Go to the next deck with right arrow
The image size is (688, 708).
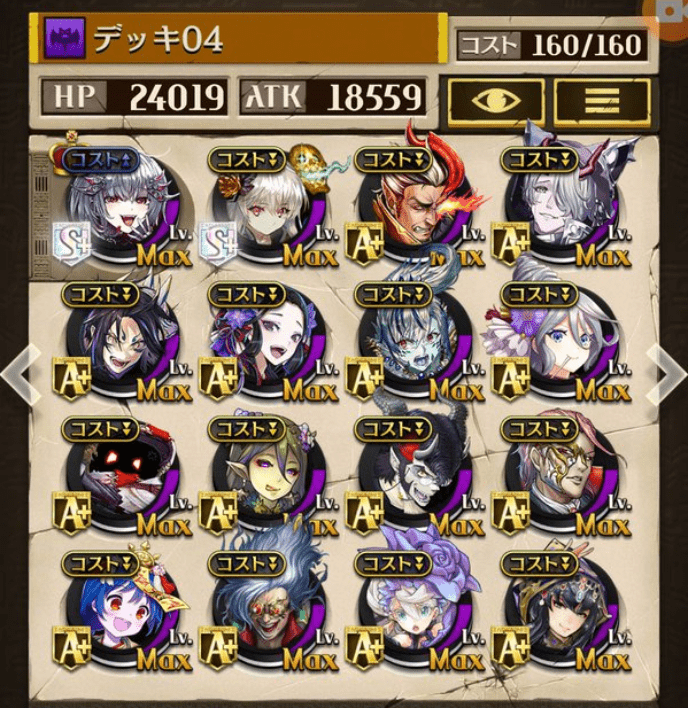coord(667,374)
